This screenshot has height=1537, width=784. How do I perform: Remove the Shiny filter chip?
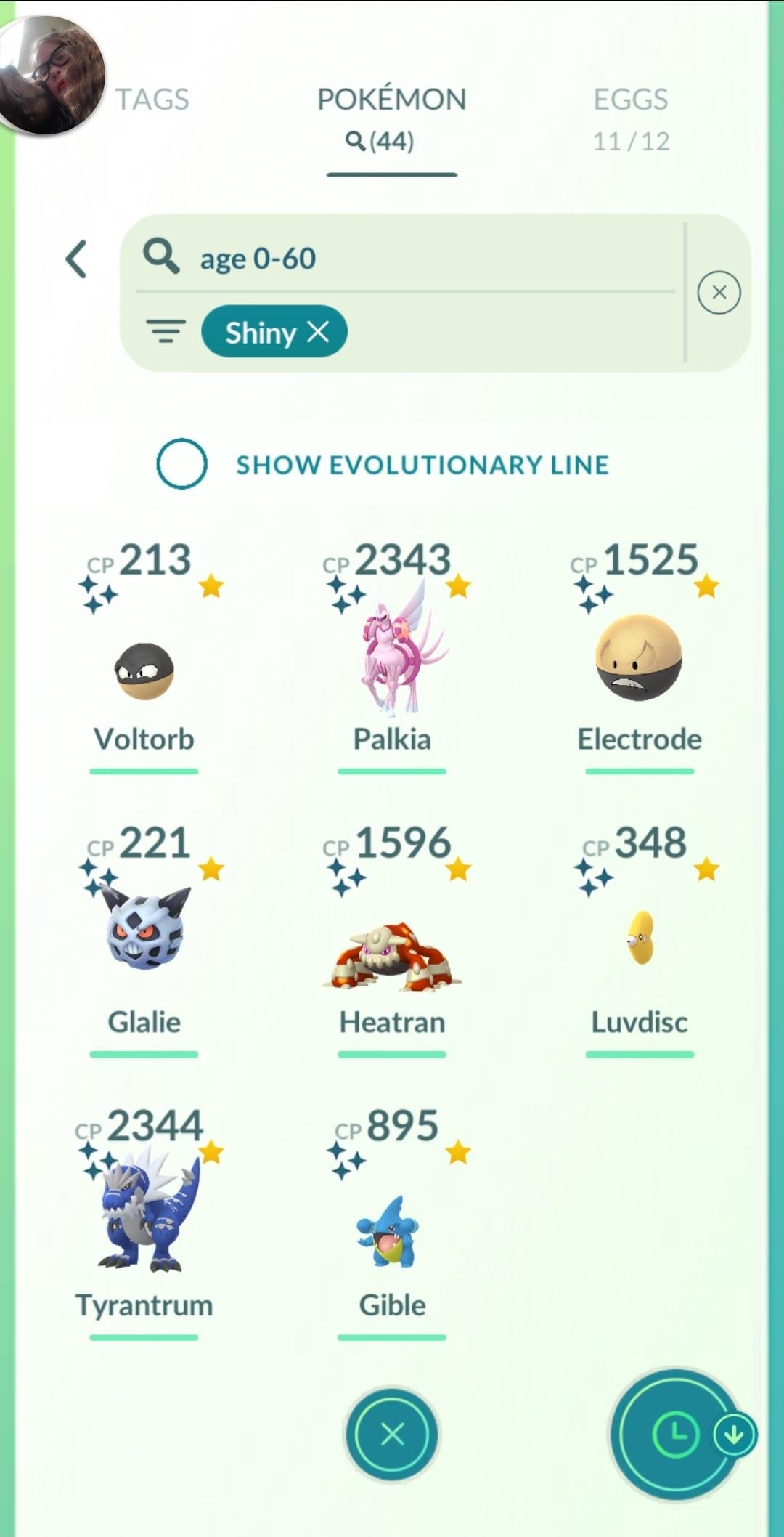(319, 332)
